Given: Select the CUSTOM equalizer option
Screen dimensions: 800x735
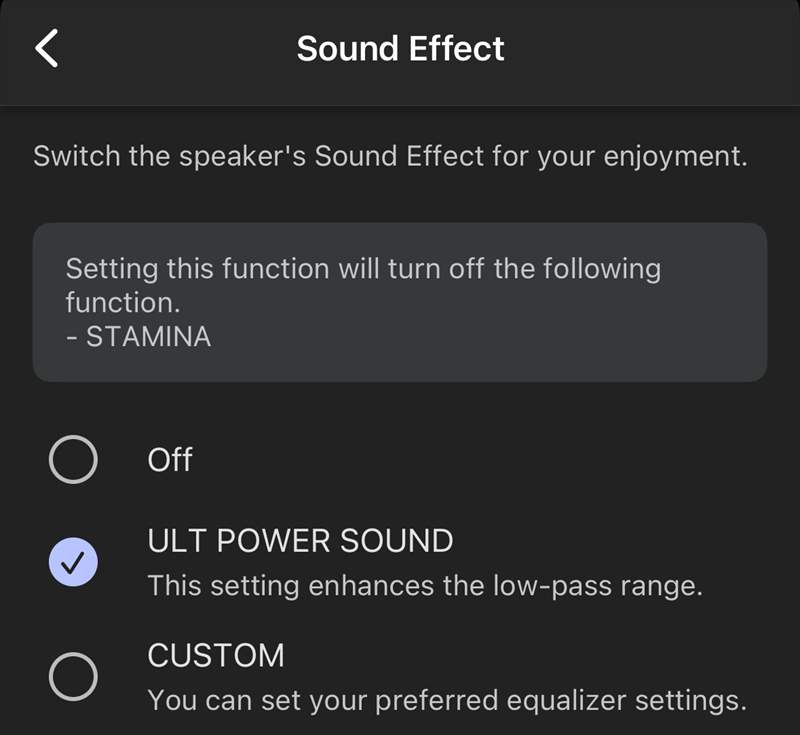Looking at the screenshot, I should click(x=73, y=677).
